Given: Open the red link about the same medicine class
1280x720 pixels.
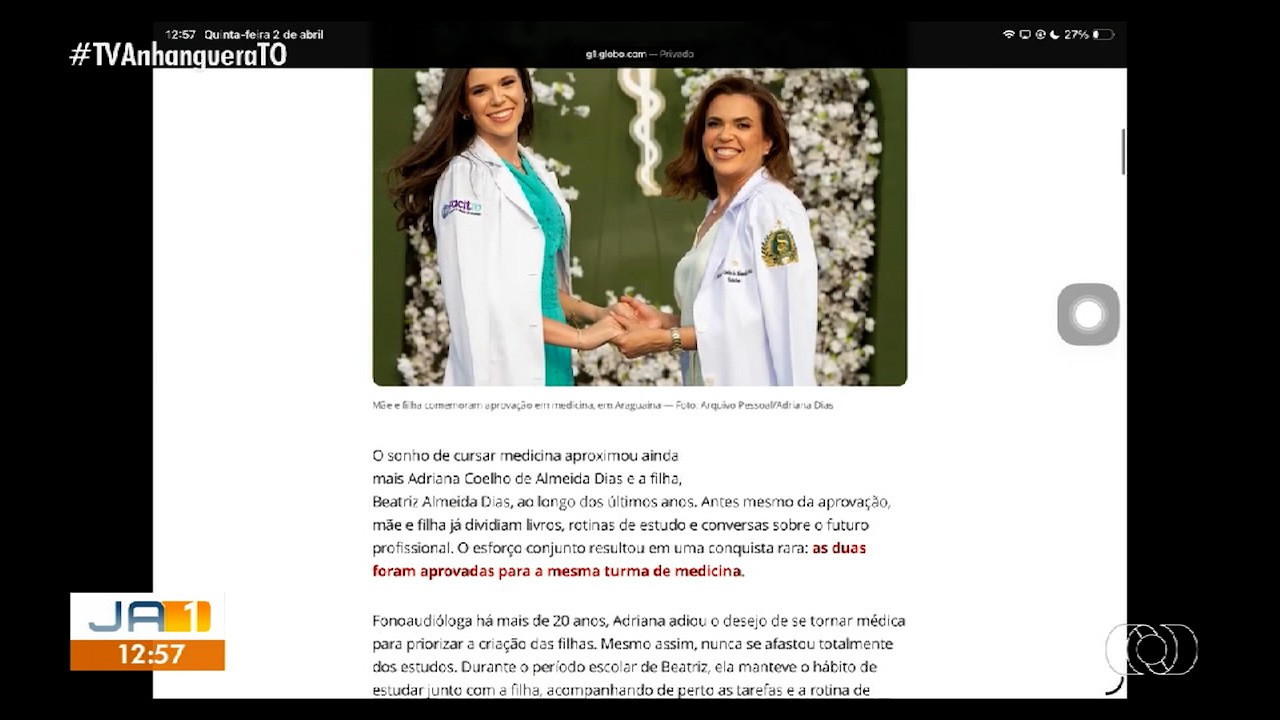Looking at the screenshot, I should 558,571.
